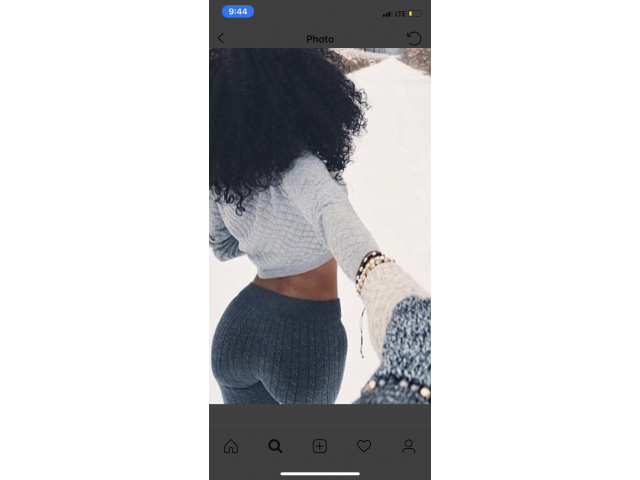Tap the refresh icon in top bar
Screen dimensions: 640x480
pos(414,39)
